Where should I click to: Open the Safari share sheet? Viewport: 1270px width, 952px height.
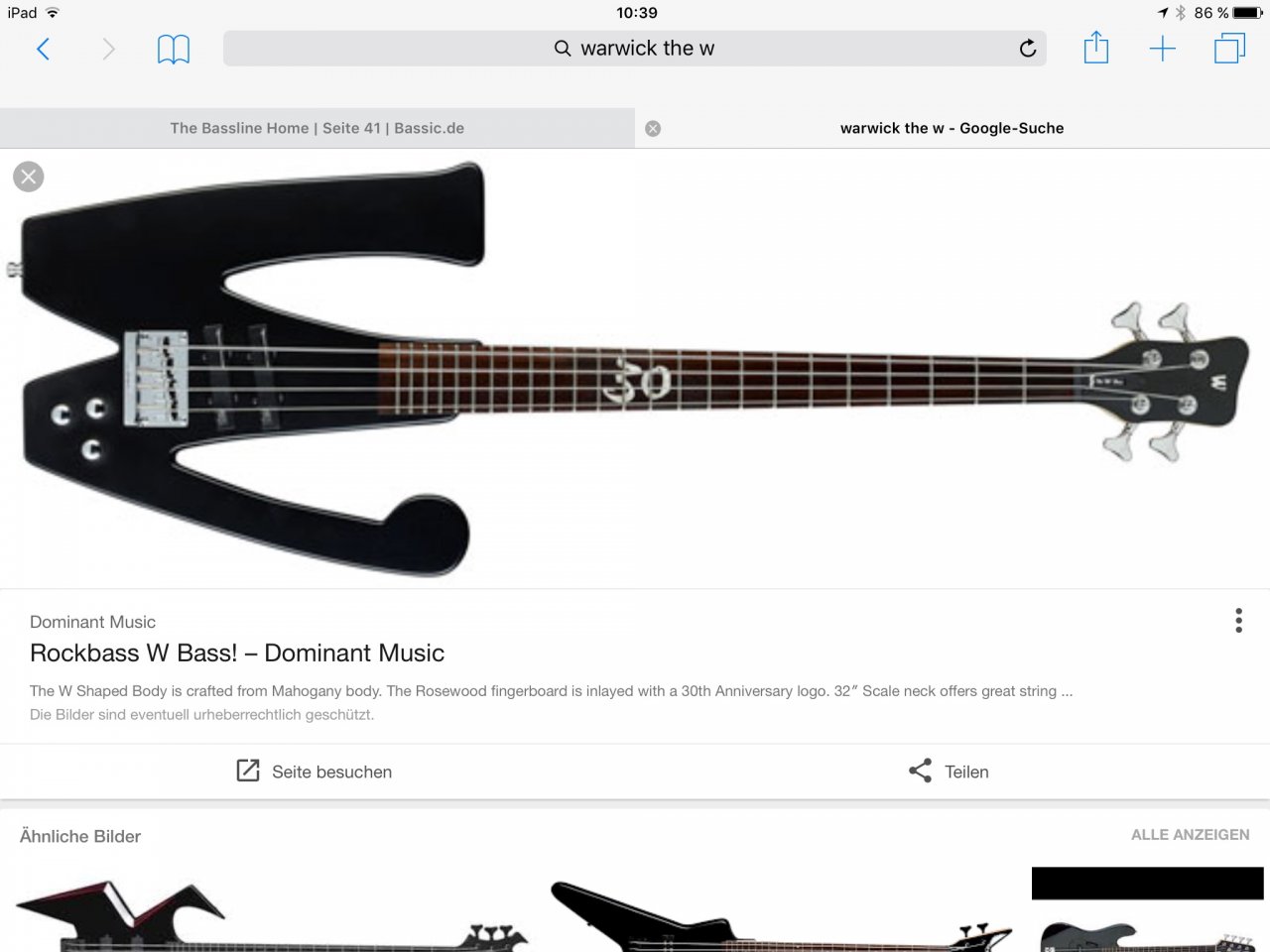1096,48
